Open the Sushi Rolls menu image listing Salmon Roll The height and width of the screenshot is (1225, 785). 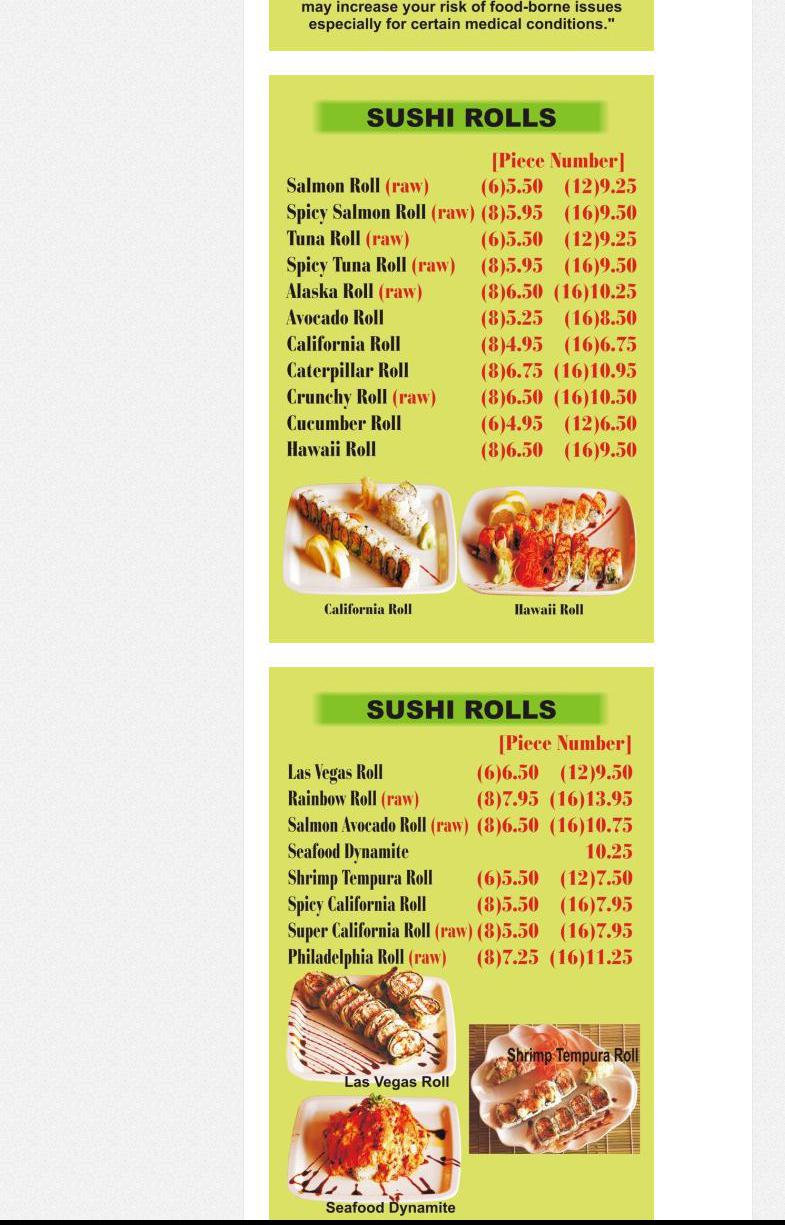[461, 358]
